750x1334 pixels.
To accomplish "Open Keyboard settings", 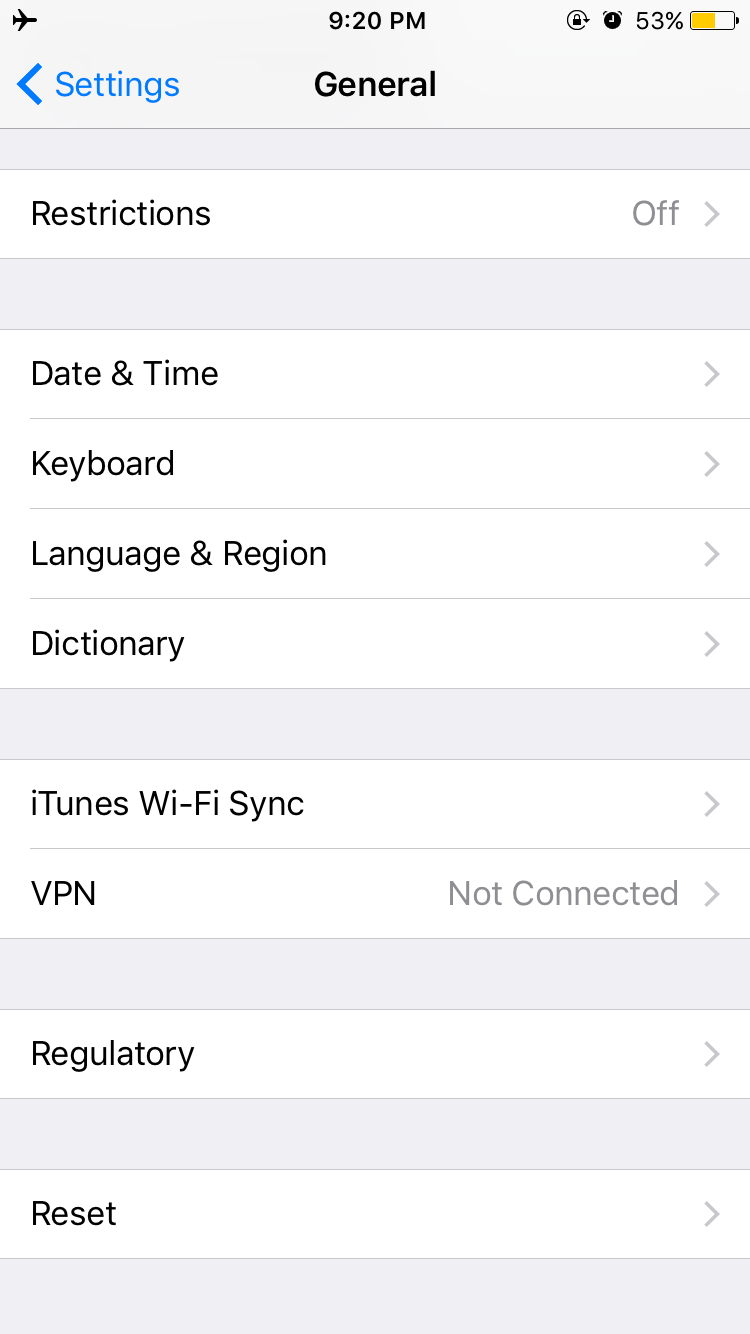I will [375, 464].
